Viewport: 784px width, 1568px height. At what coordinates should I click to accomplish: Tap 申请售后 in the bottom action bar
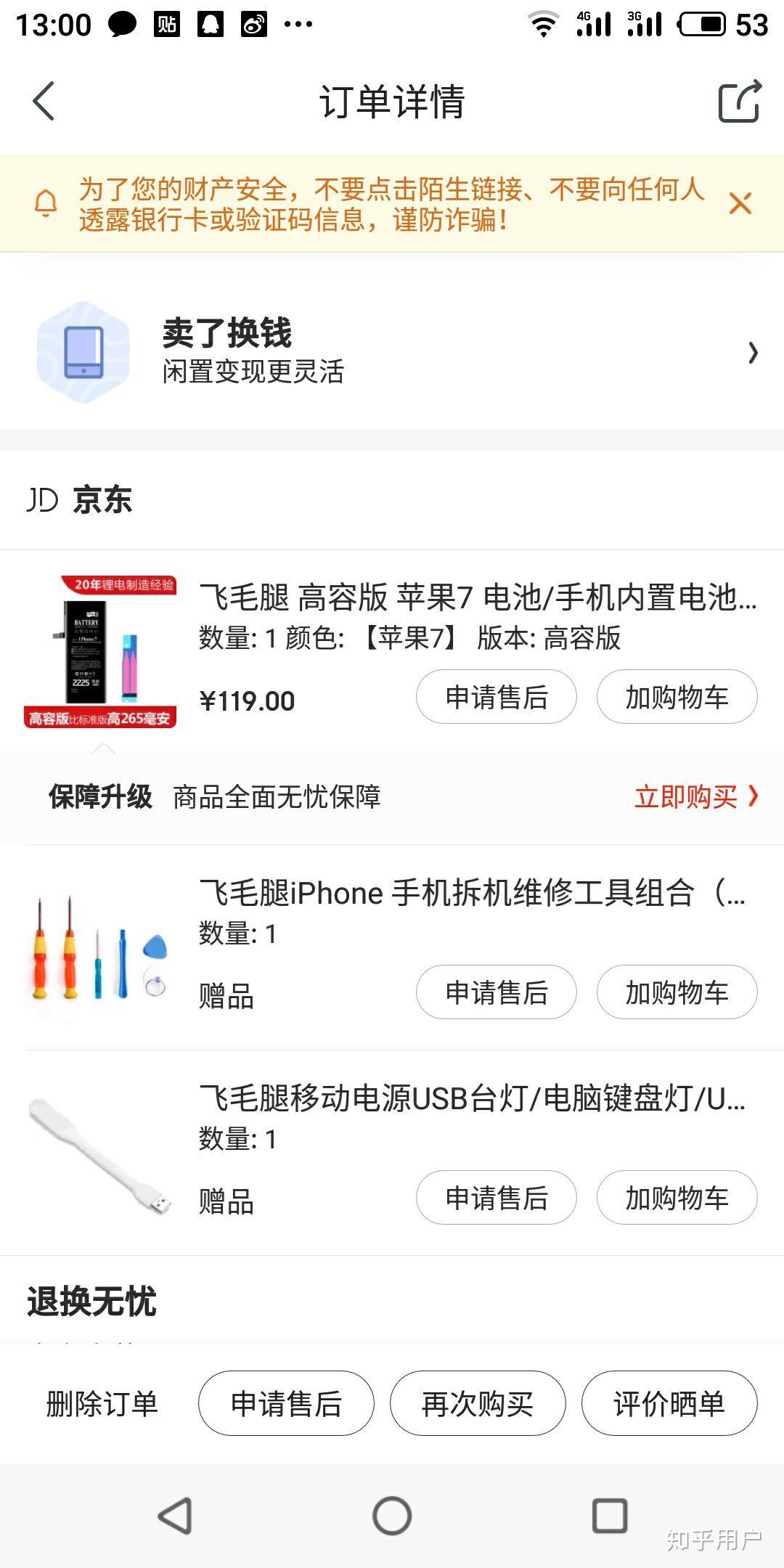pos(286,1403)
